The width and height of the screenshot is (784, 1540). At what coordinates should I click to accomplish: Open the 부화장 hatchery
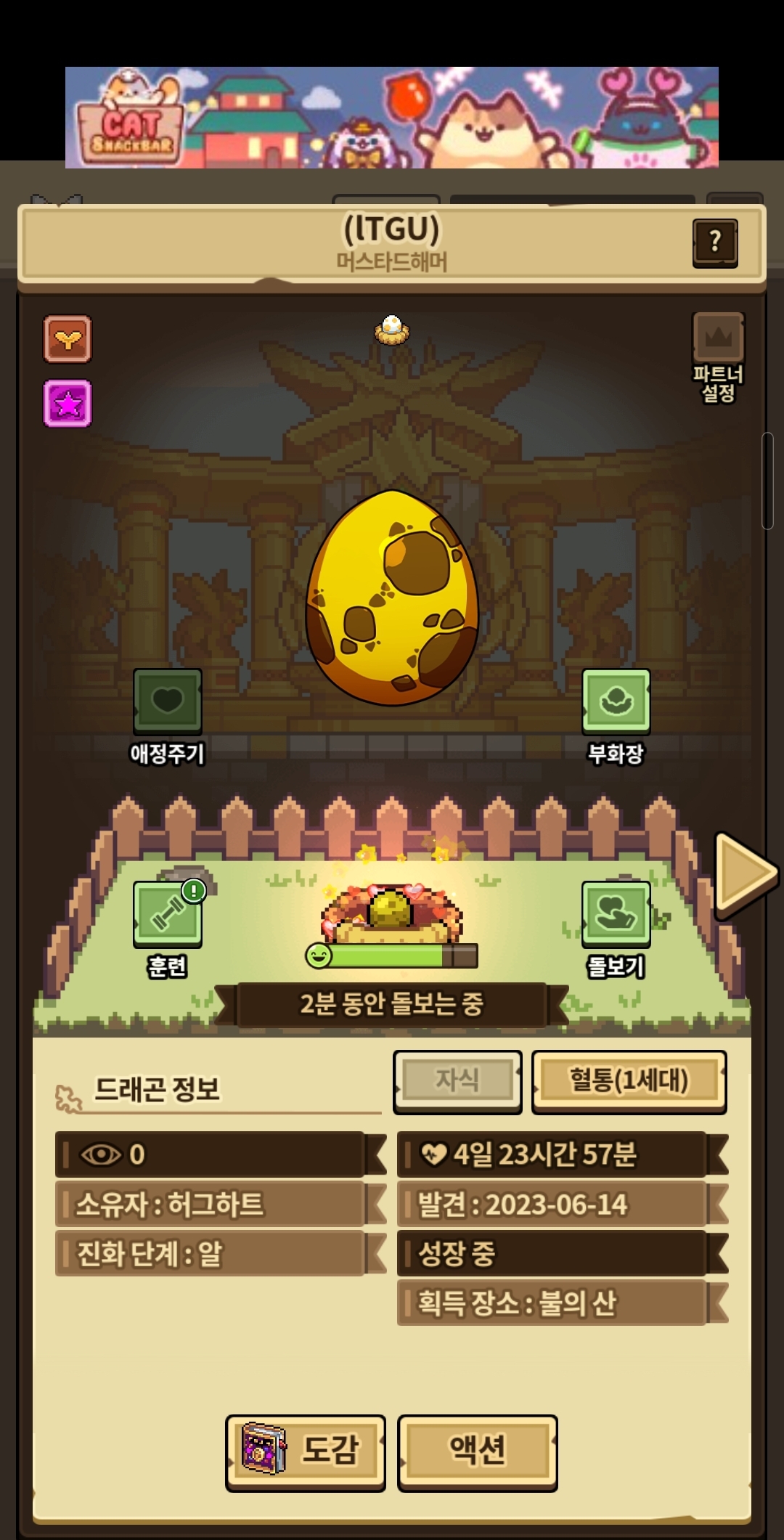click(x=616, y=717)
